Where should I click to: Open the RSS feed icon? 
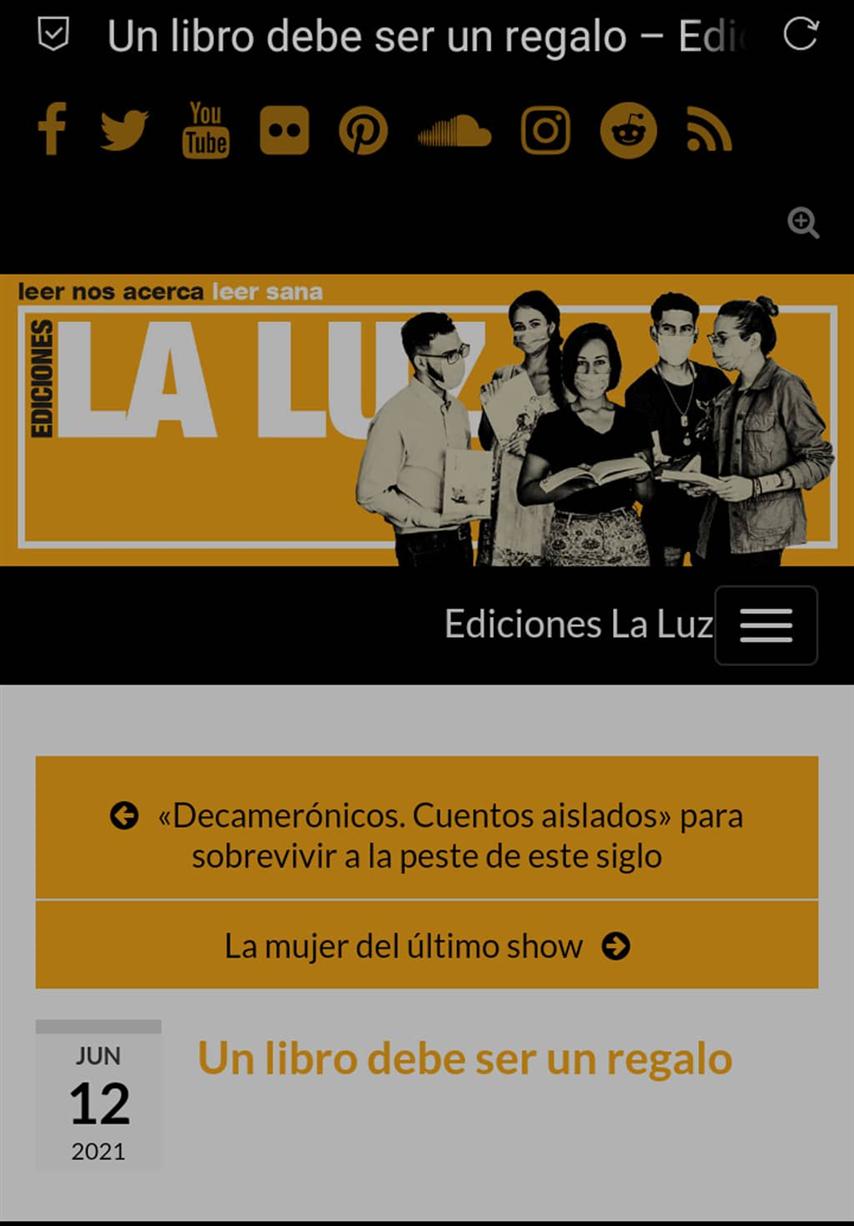[x=709, y=131]
